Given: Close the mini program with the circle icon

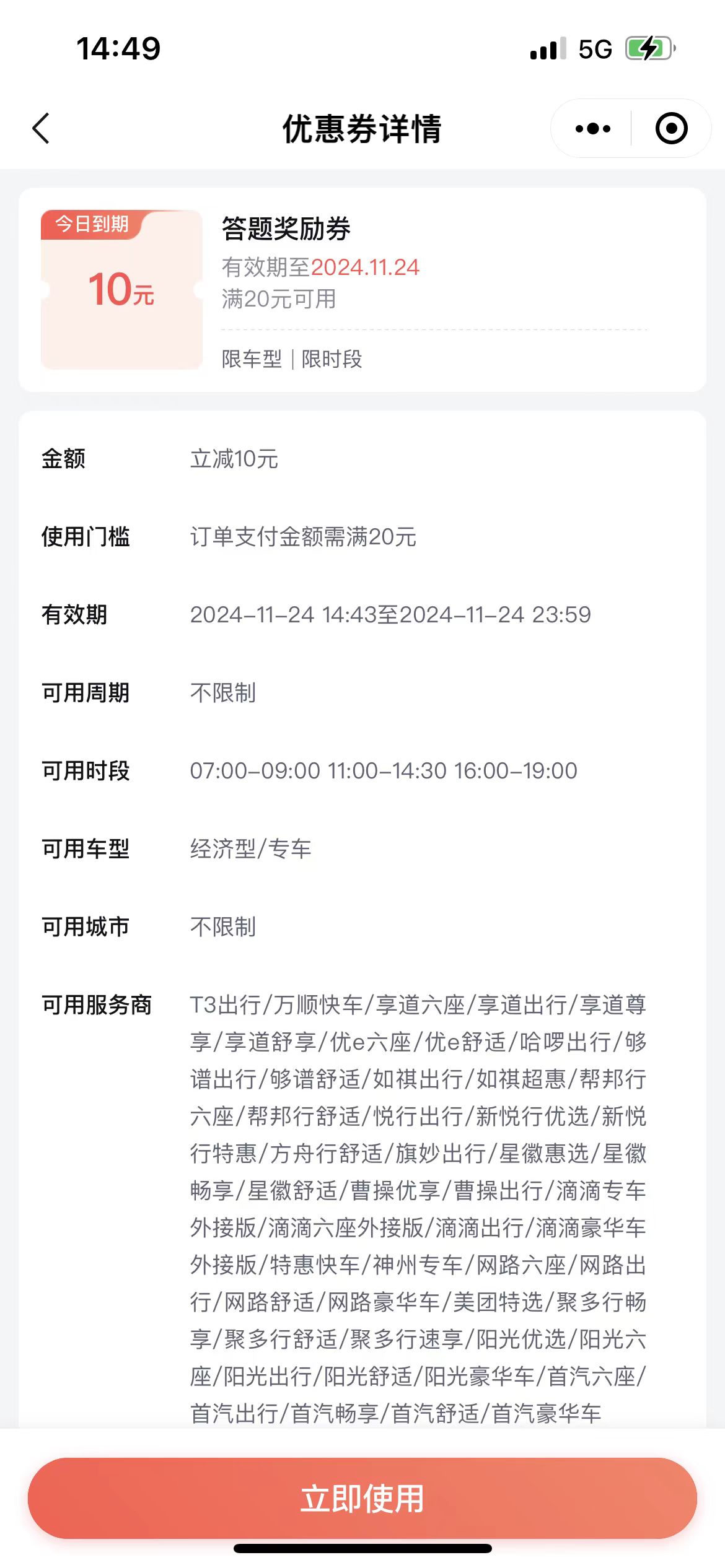Looking at the screenshot, I should click(x=671, y=129).
